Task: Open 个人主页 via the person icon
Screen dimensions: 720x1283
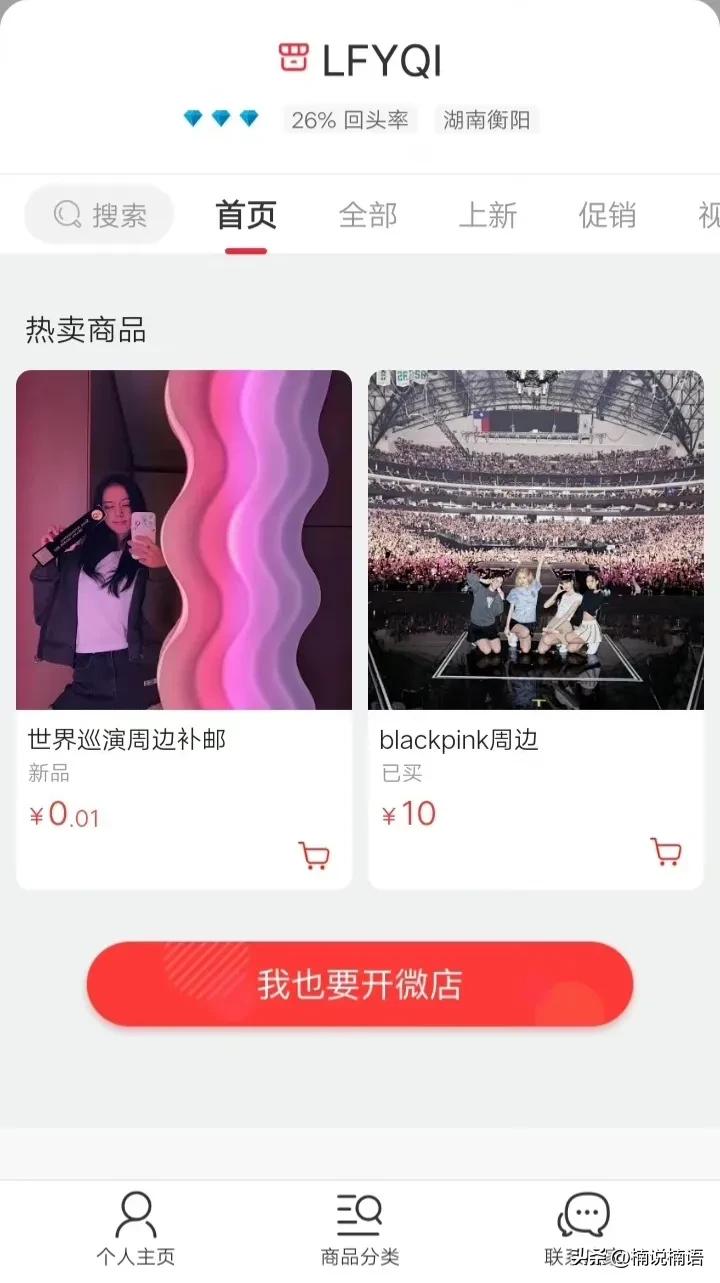Action: point(137,1213)
